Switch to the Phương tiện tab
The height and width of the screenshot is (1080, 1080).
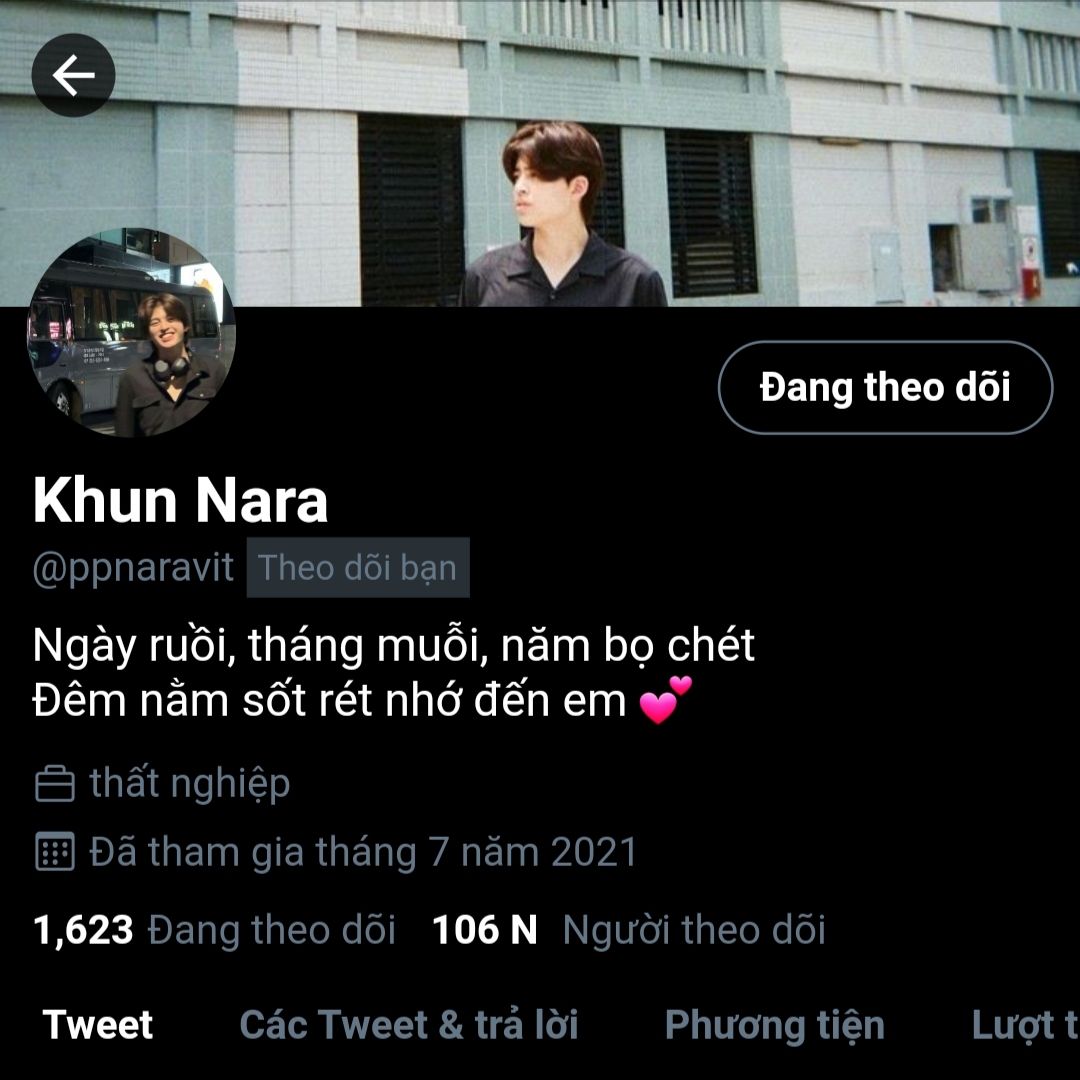(x=774, y=1025)
